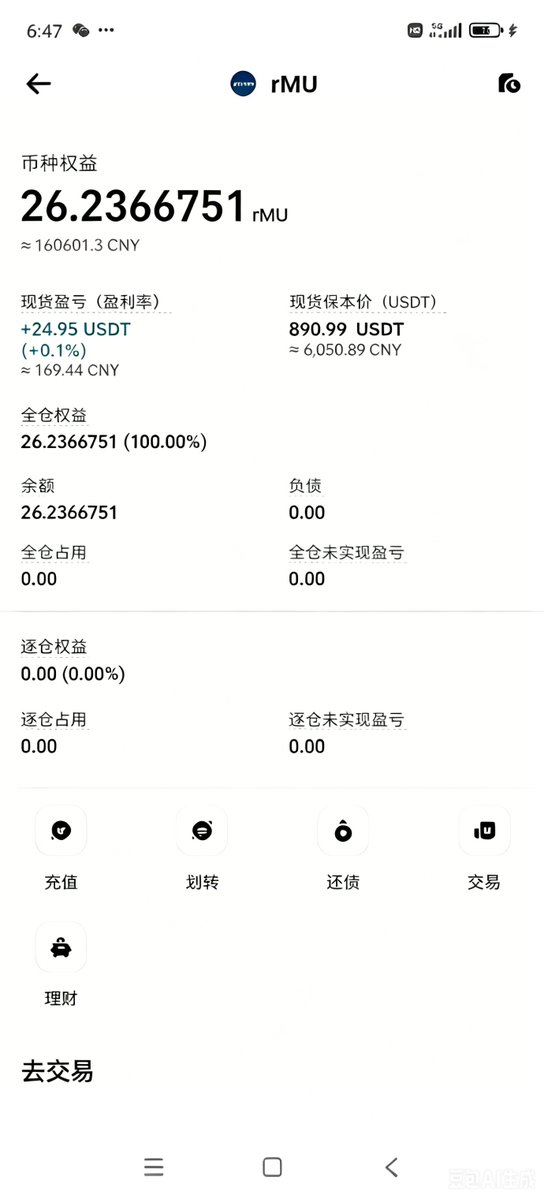Show explanation for 现货盈亏（盈利率）
Image resolution: width=544 pixels, height=1199 pixels.
tap(96, 302)
